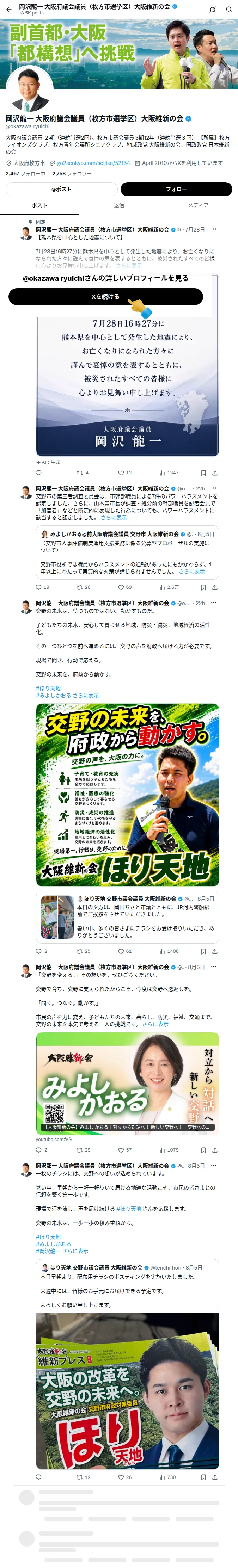238x1568 pixels.
Task: Open the 2,467 フォロー中 list
Action: (x=25, y=173)
